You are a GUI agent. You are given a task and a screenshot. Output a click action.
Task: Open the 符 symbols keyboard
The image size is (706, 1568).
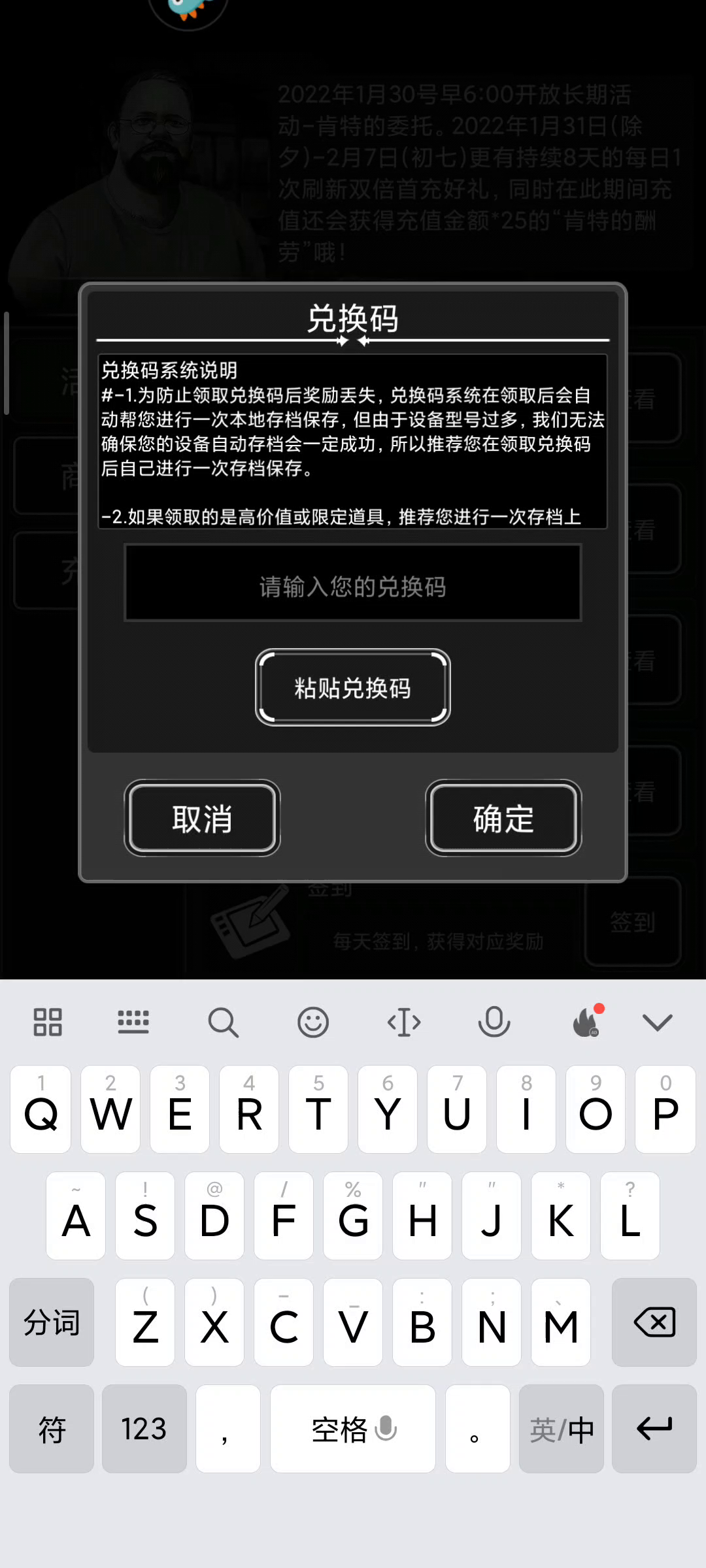pos(52,1428)
